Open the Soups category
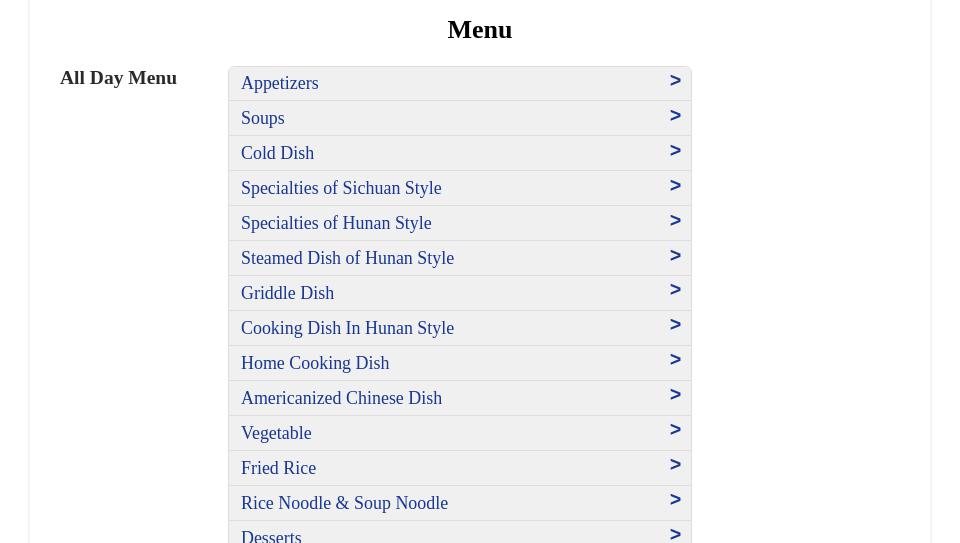960x543 pixels. (x=459, y=118)
